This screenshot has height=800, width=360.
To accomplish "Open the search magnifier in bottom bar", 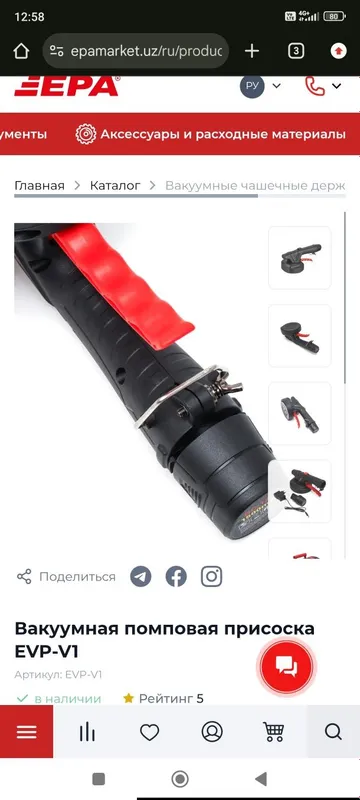I will 333,732.
